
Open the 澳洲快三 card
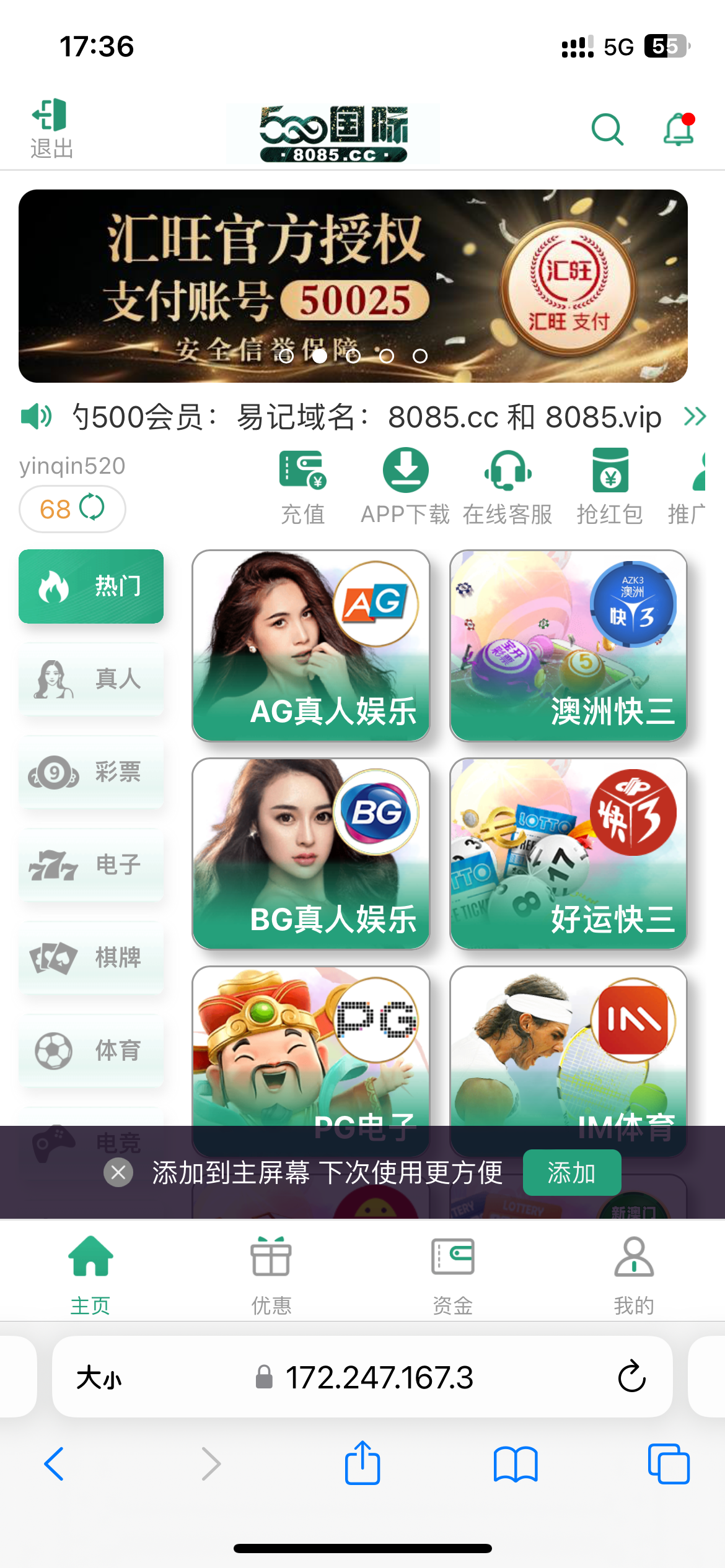point(568,645)
